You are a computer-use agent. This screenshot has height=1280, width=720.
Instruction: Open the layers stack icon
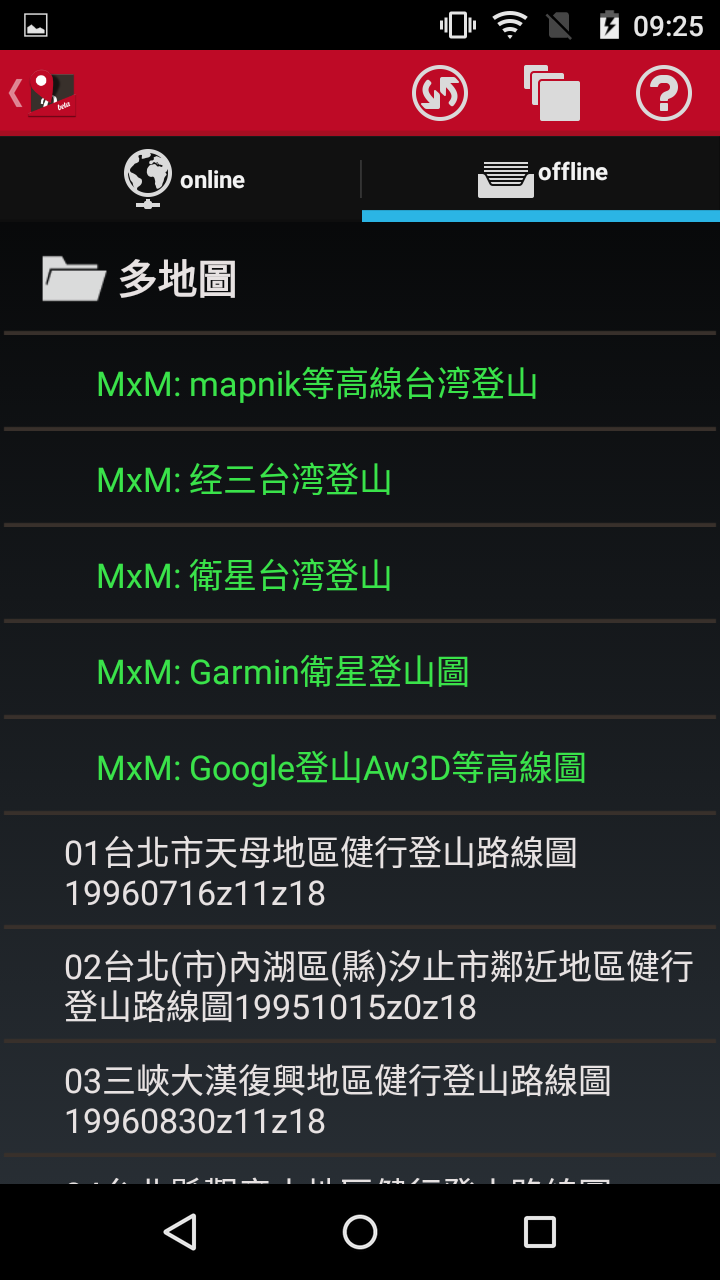point(552,94)
